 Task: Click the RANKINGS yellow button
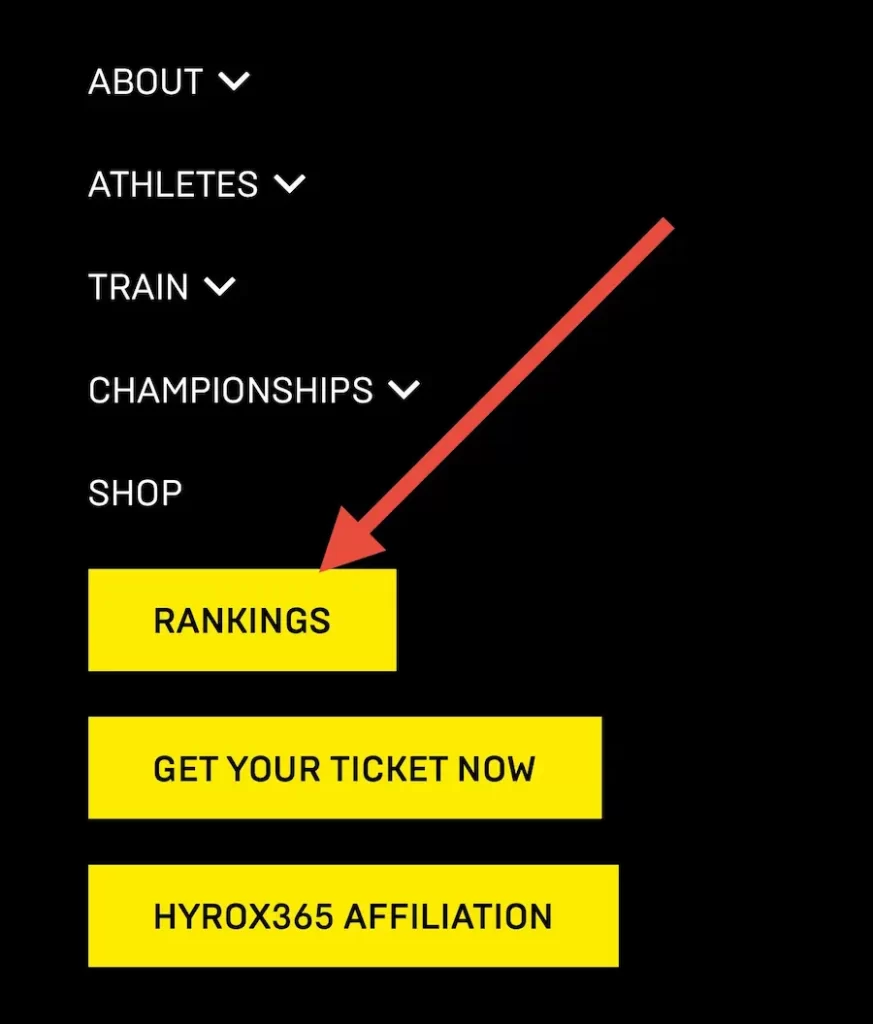[241, 619]
